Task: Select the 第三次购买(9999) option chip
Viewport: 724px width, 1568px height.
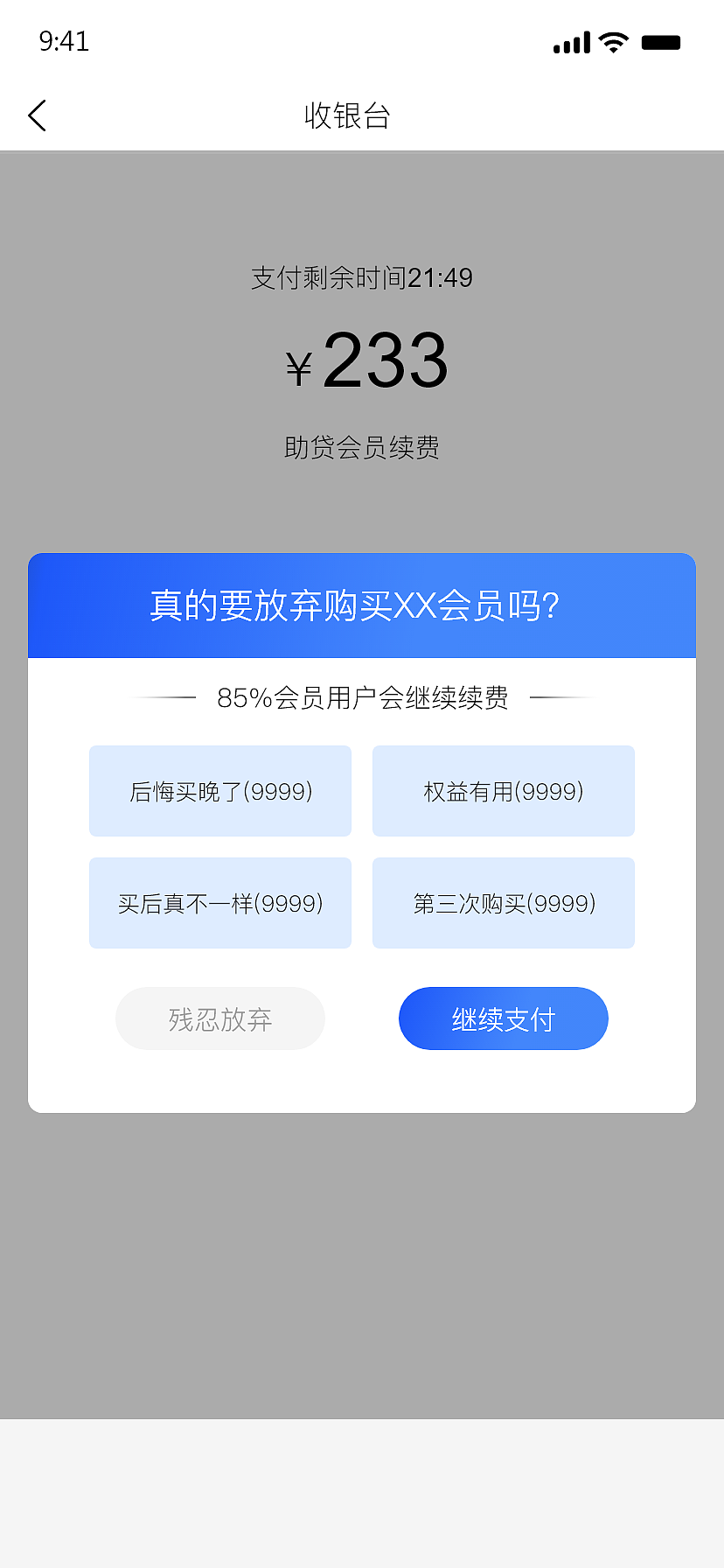Action: 503,902
